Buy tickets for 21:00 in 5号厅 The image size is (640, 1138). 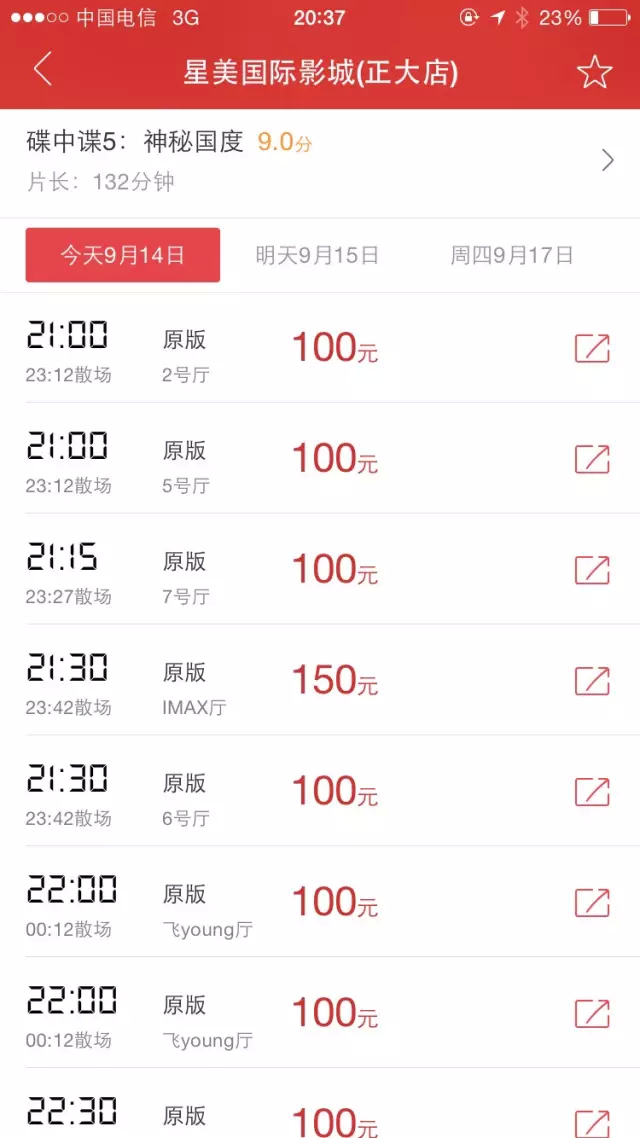[x=592, y=459]
